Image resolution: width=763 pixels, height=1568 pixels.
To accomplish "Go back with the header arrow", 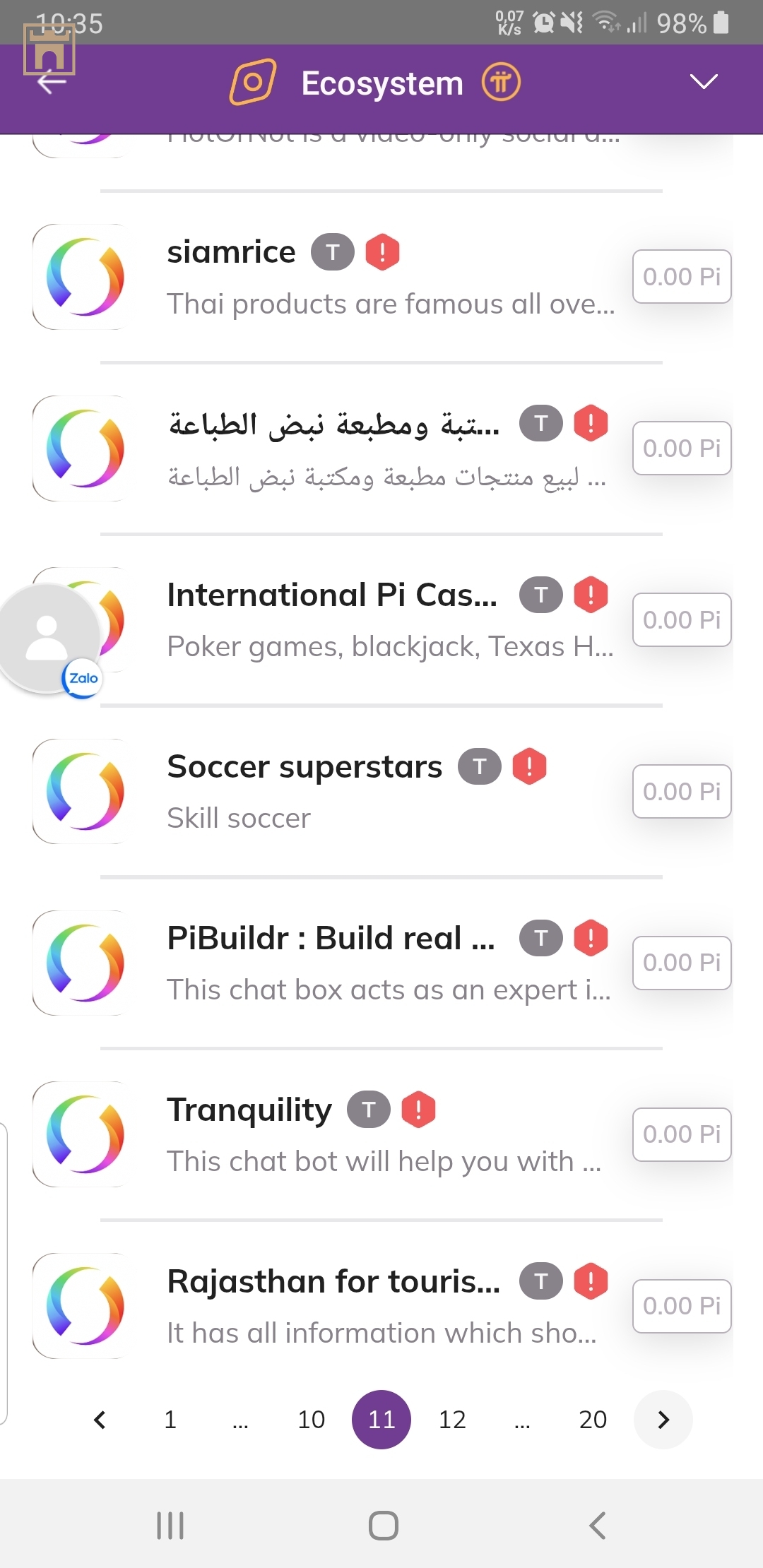I will [52, 83].
